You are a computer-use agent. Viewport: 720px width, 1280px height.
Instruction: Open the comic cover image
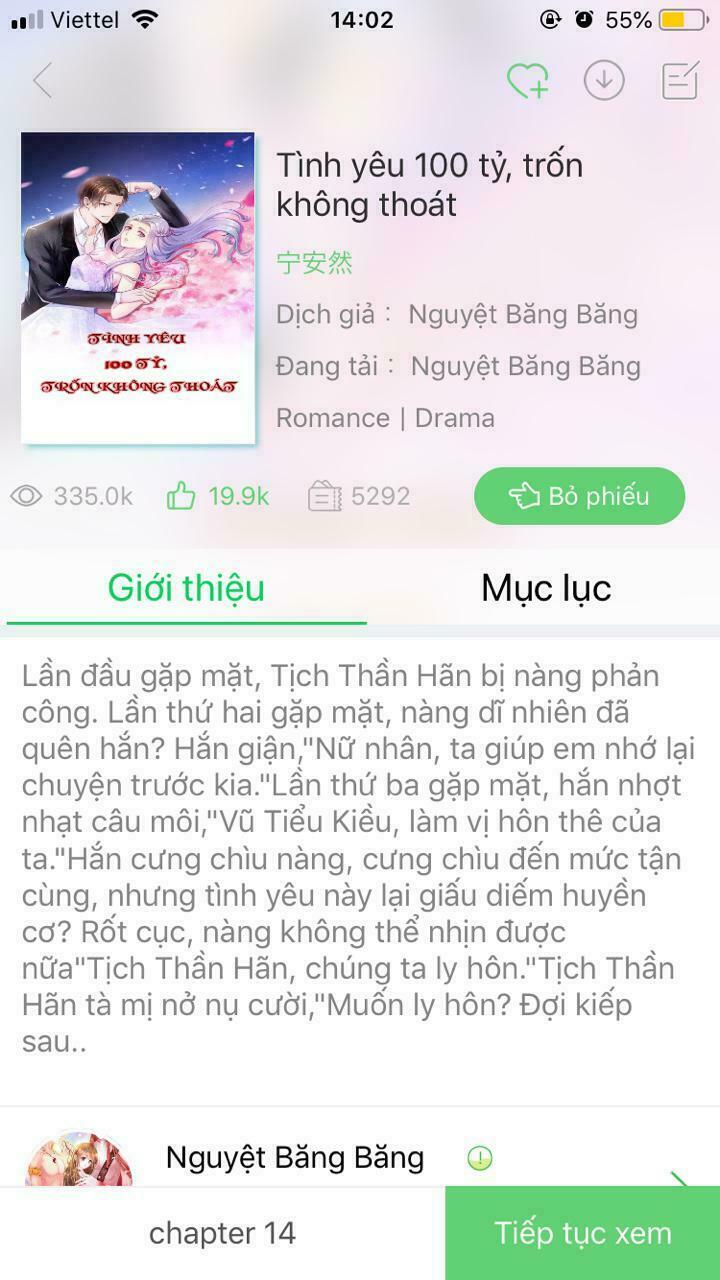coord(138,288)
